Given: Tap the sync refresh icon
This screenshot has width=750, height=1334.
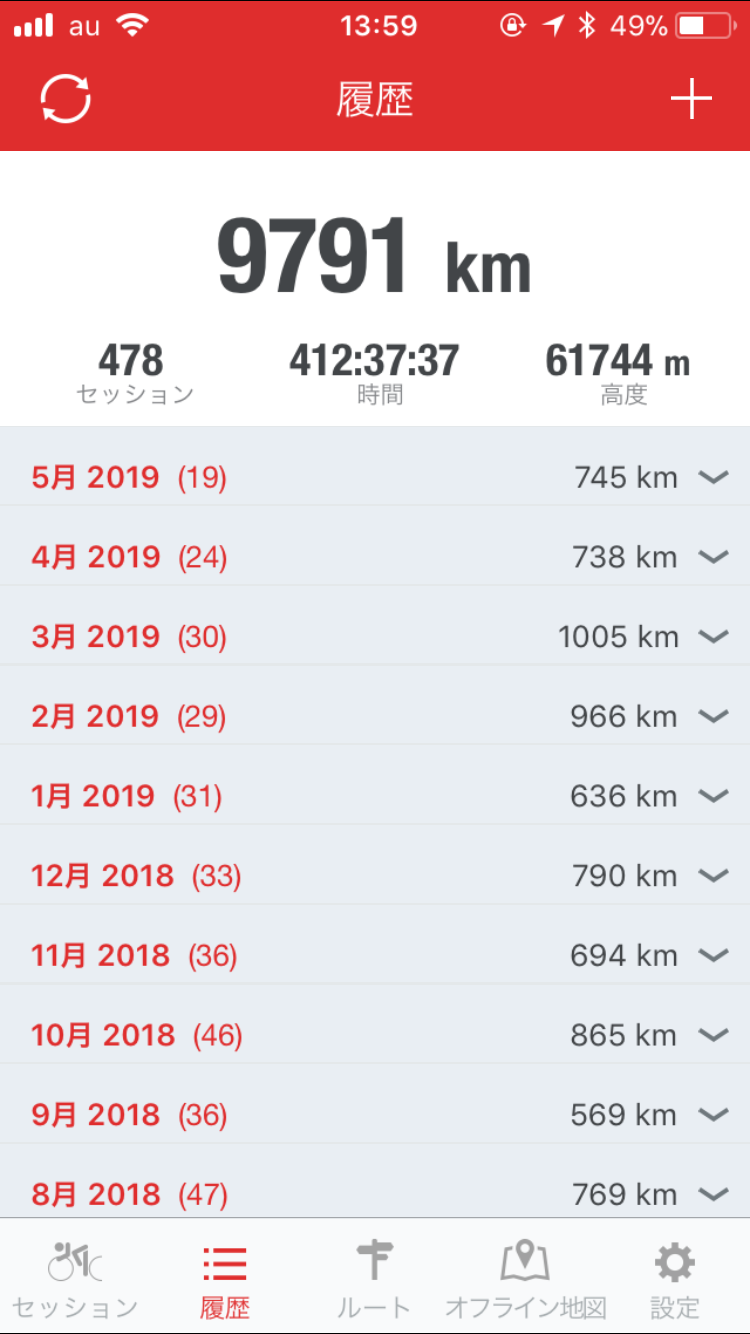Looking at the screenshot, I should (x=66, y=100).
